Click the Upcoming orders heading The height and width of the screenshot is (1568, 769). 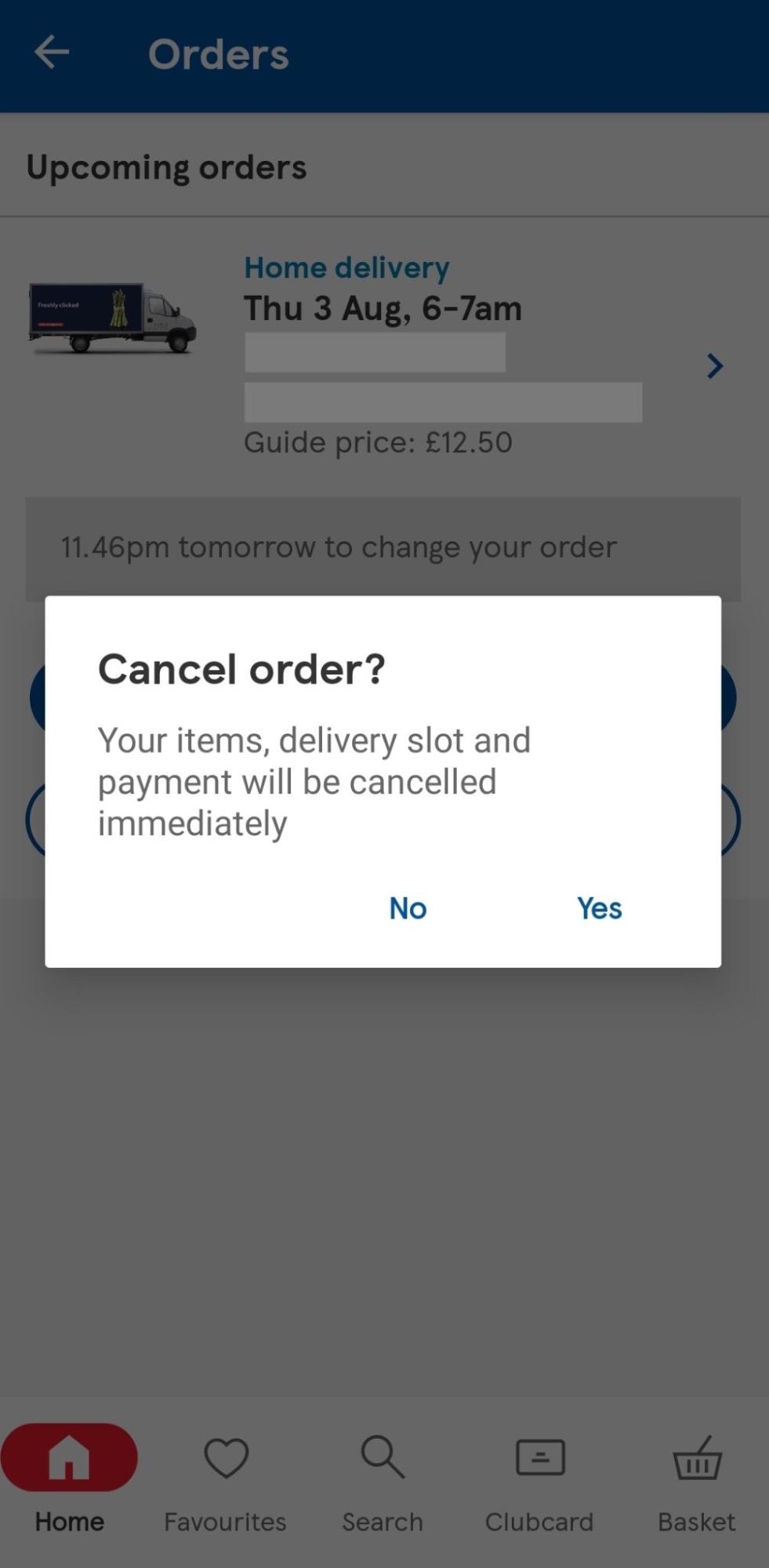click(167, 166)
